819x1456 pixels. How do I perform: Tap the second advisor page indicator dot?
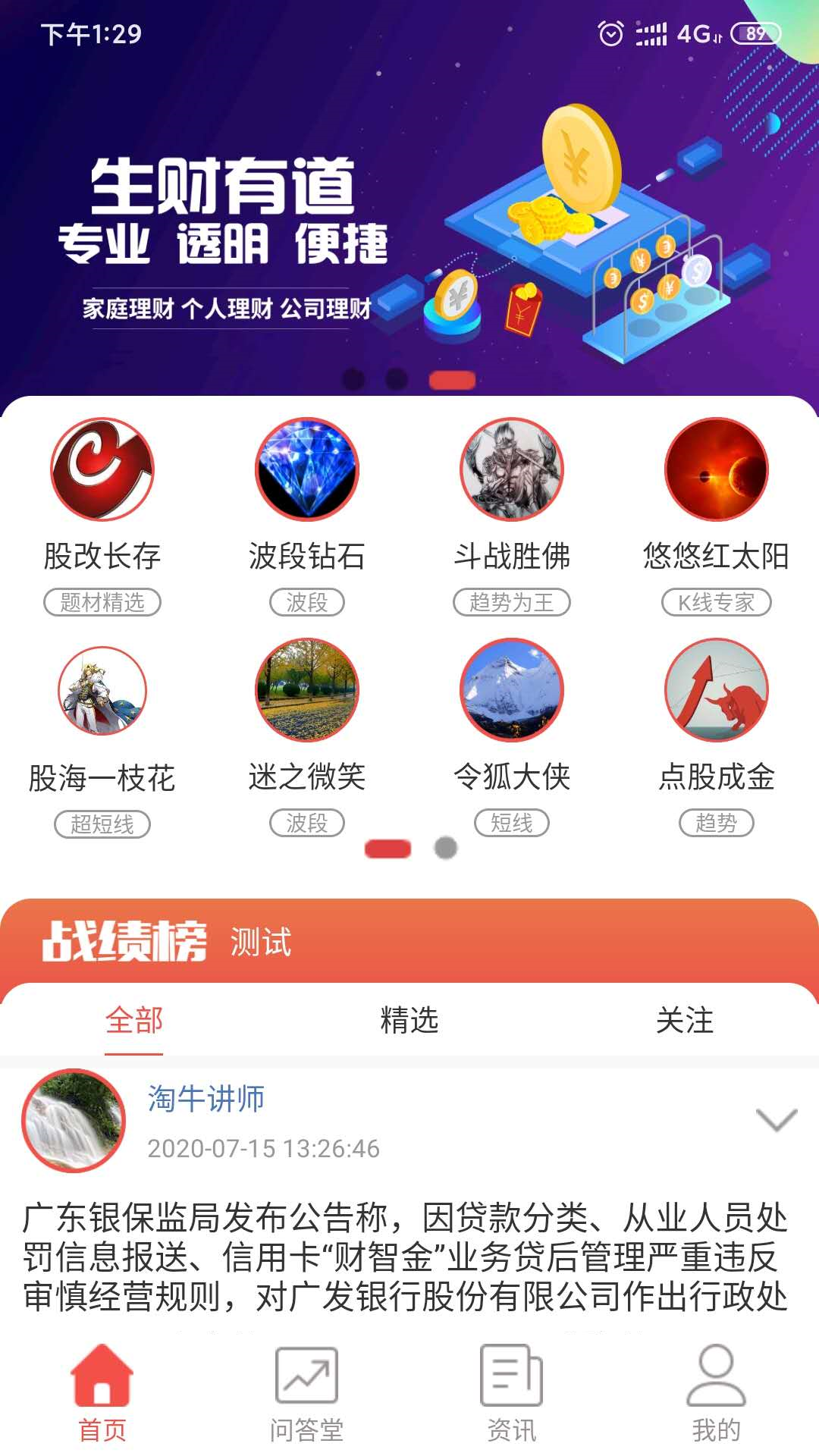click(x=446, y=848)
